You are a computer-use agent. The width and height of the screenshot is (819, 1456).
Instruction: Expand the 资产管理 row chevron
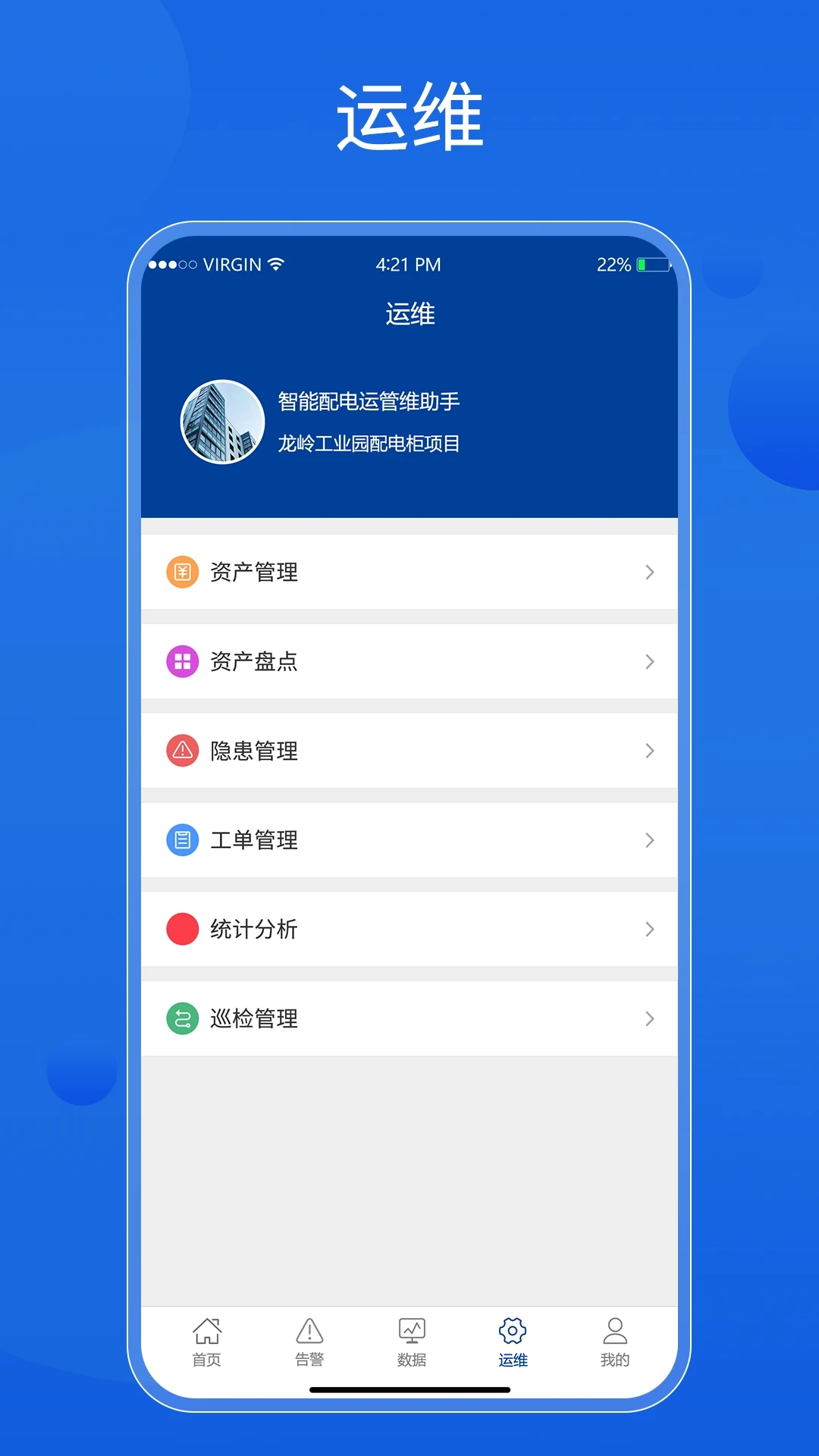pyautogui.click(x=650, y=573)
